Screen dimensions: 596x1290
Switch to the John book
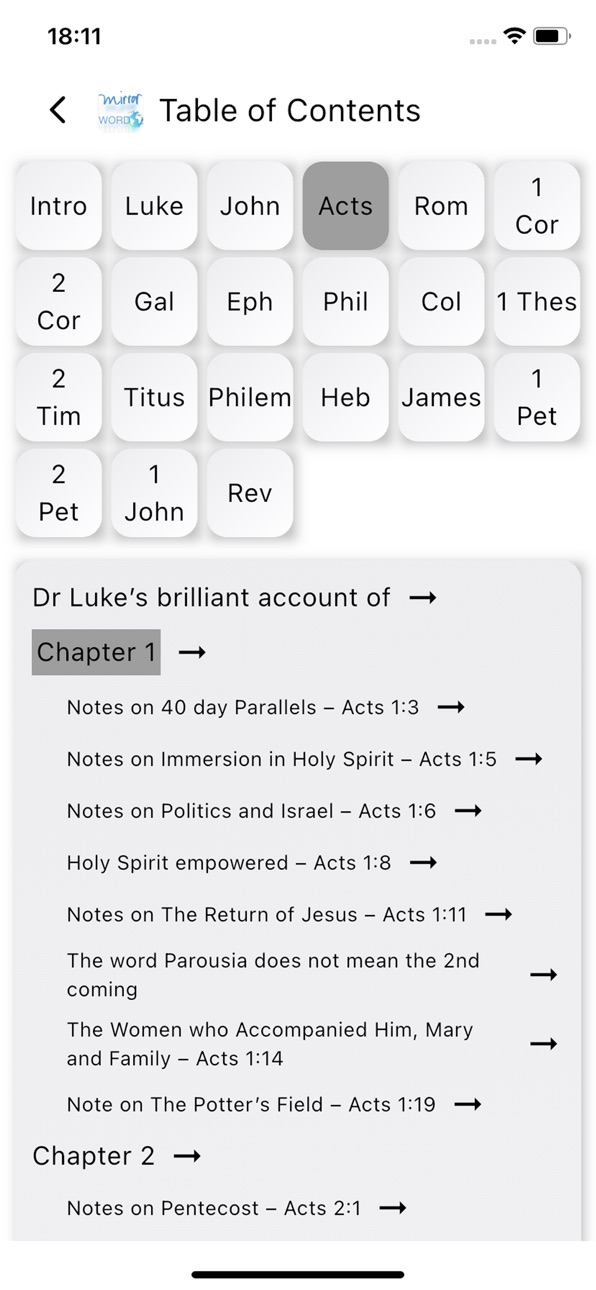click(x=250, y=206)
